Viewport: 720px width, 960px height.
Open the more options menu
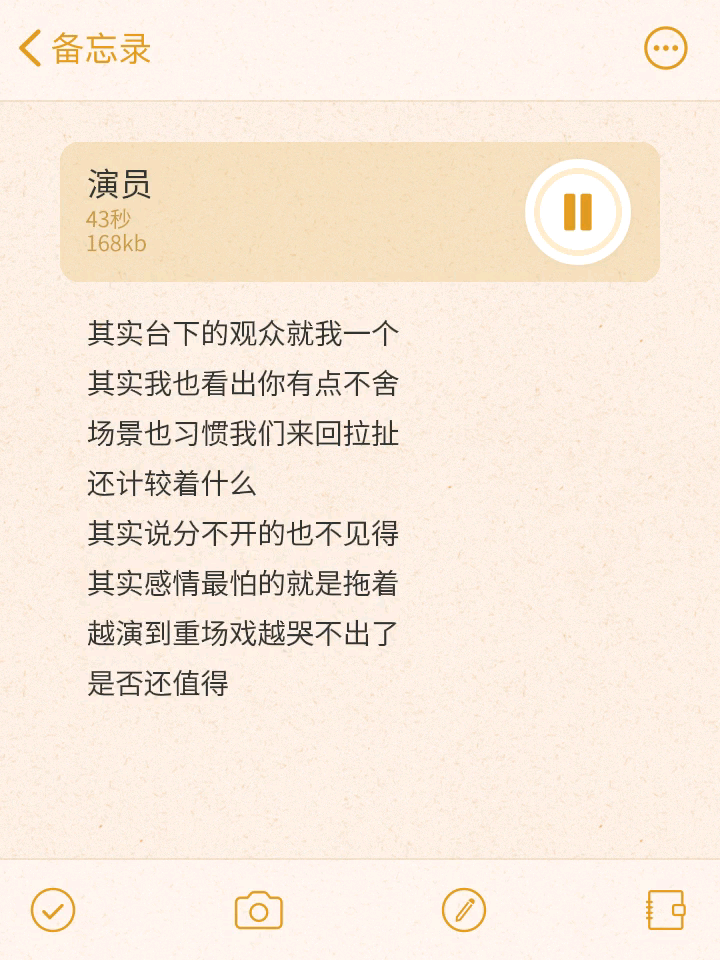665,48
